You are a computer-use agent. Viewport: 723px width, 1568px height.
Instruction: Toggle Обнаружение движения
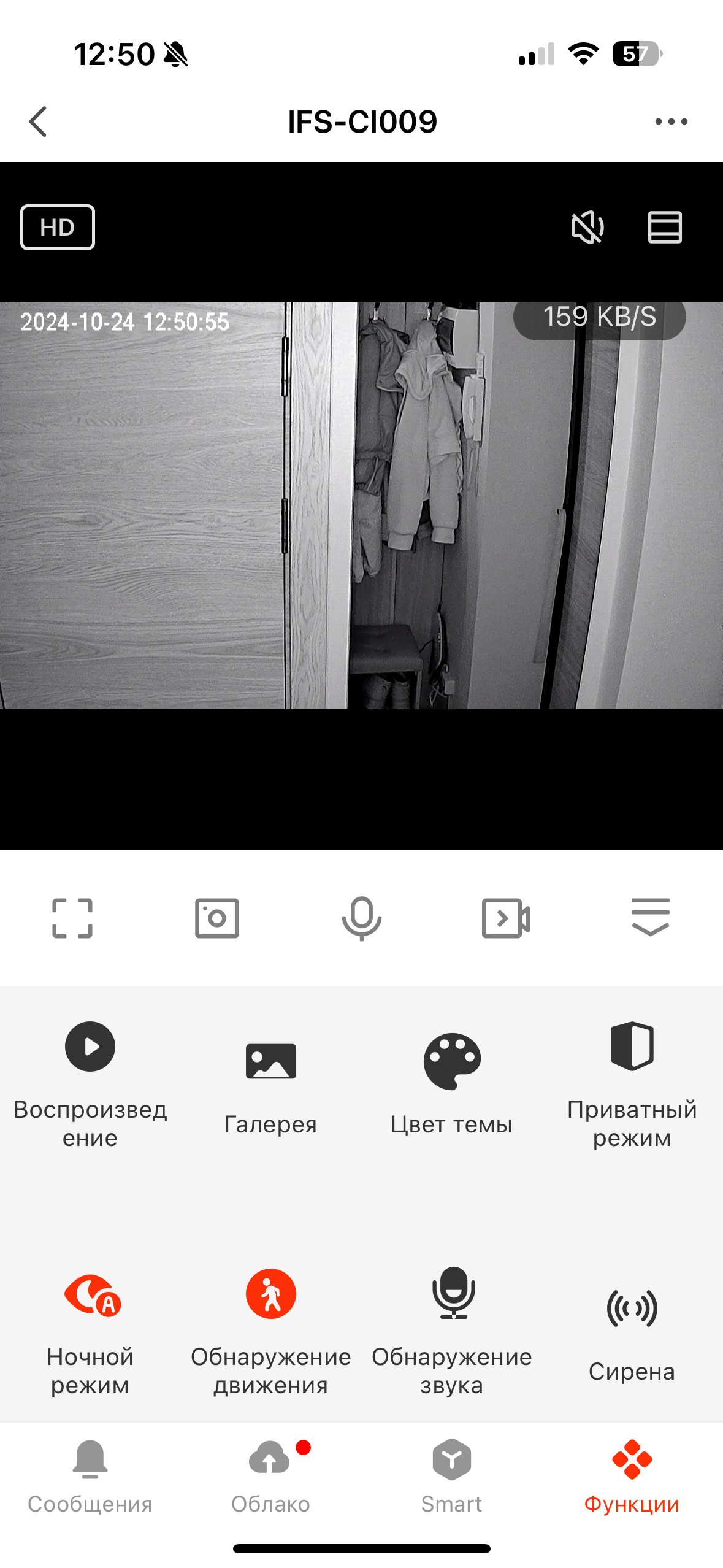(270, 1328)
